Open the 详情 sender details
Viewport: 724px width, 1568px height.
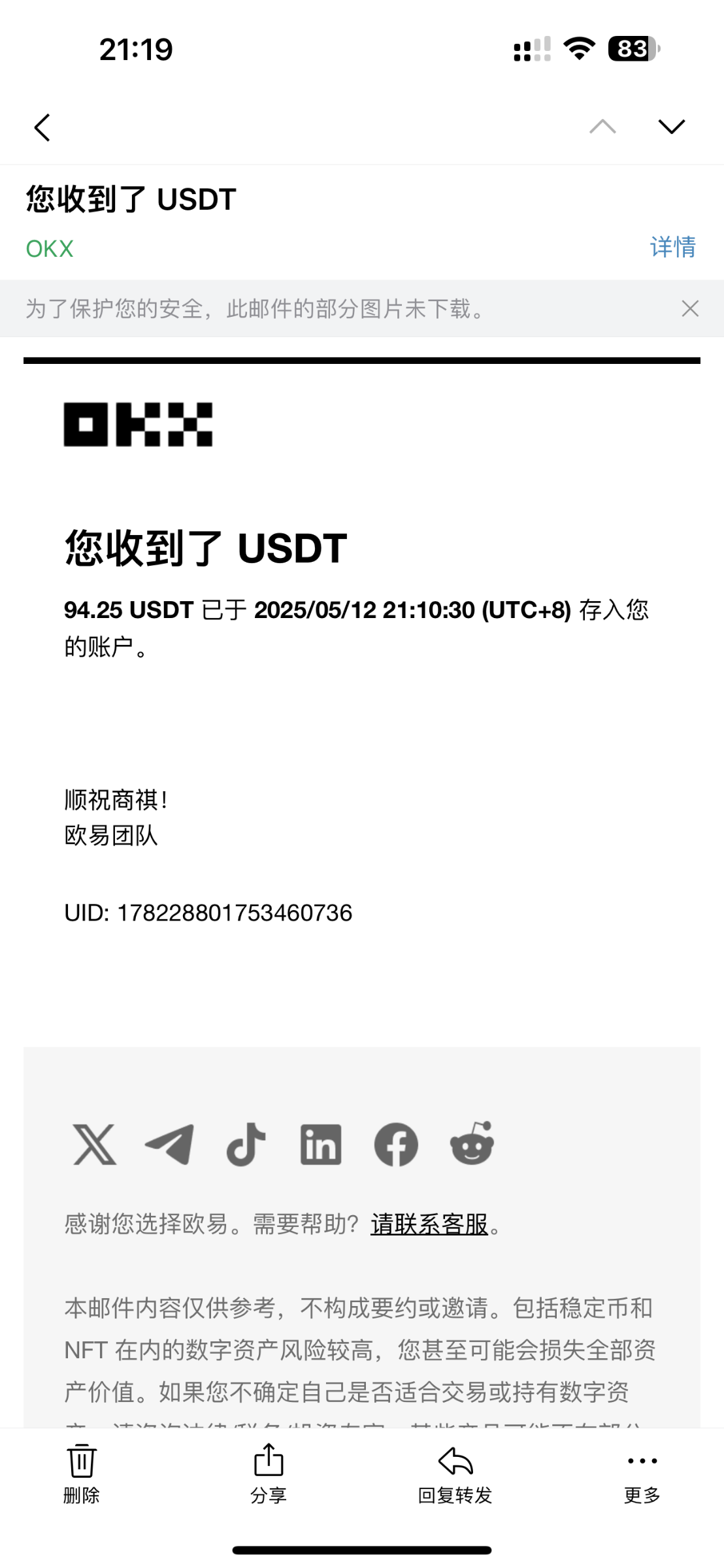(672, 247)
